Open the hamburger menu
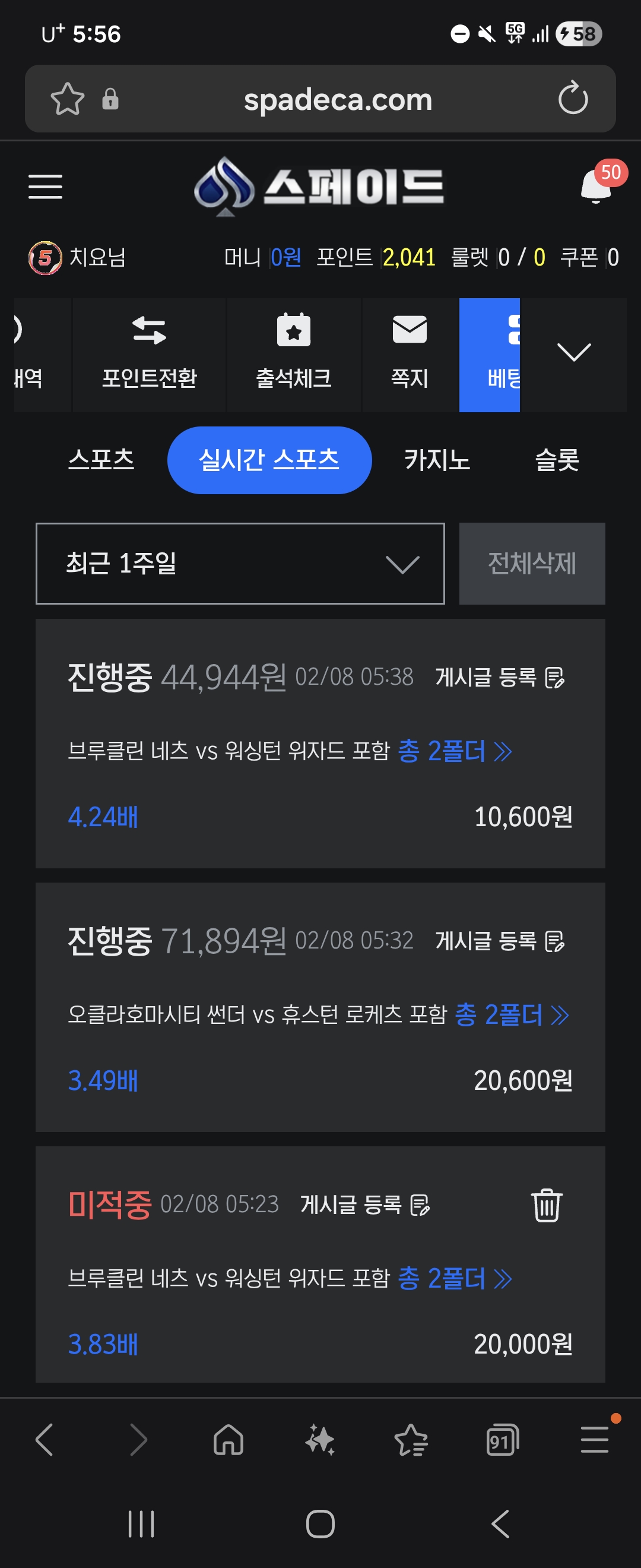 46,186
